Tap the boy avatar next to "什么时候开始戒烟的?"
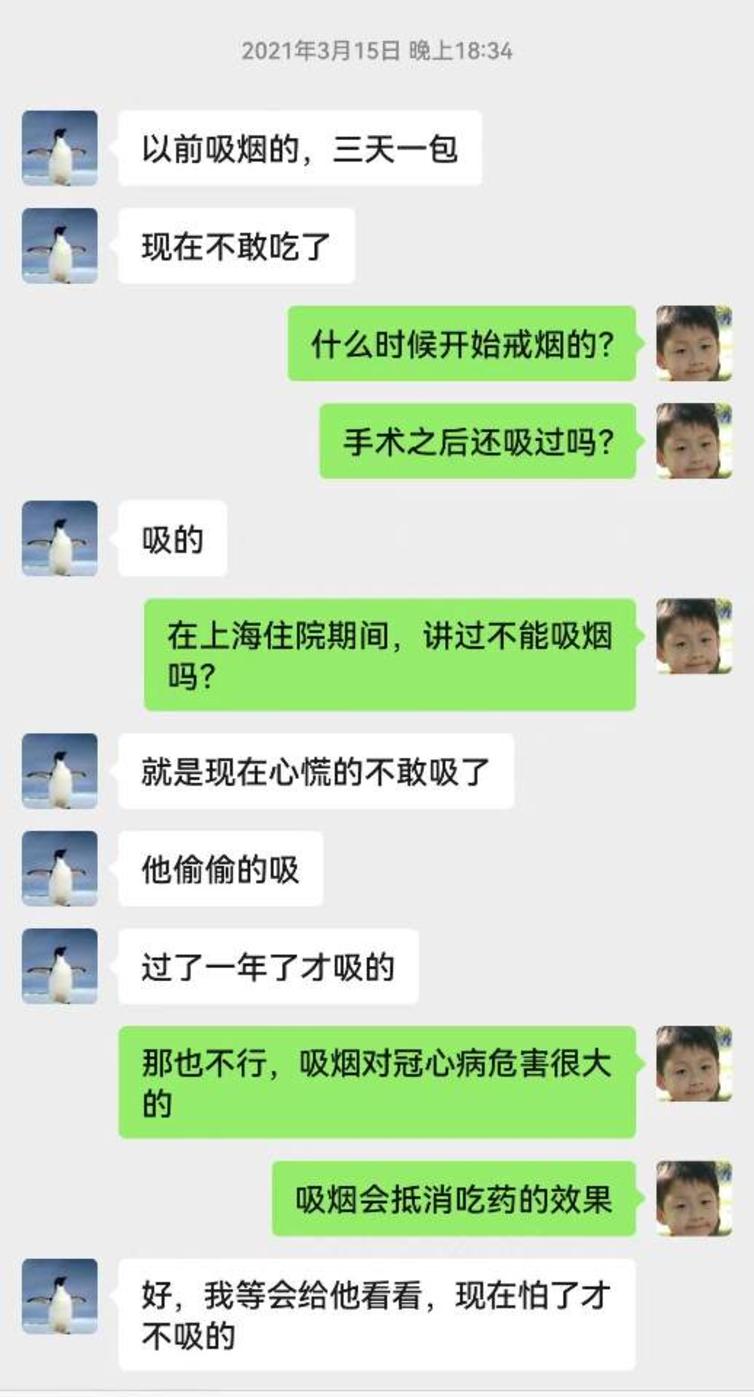This screenshot has width=754, height=1397. [693, 343]
